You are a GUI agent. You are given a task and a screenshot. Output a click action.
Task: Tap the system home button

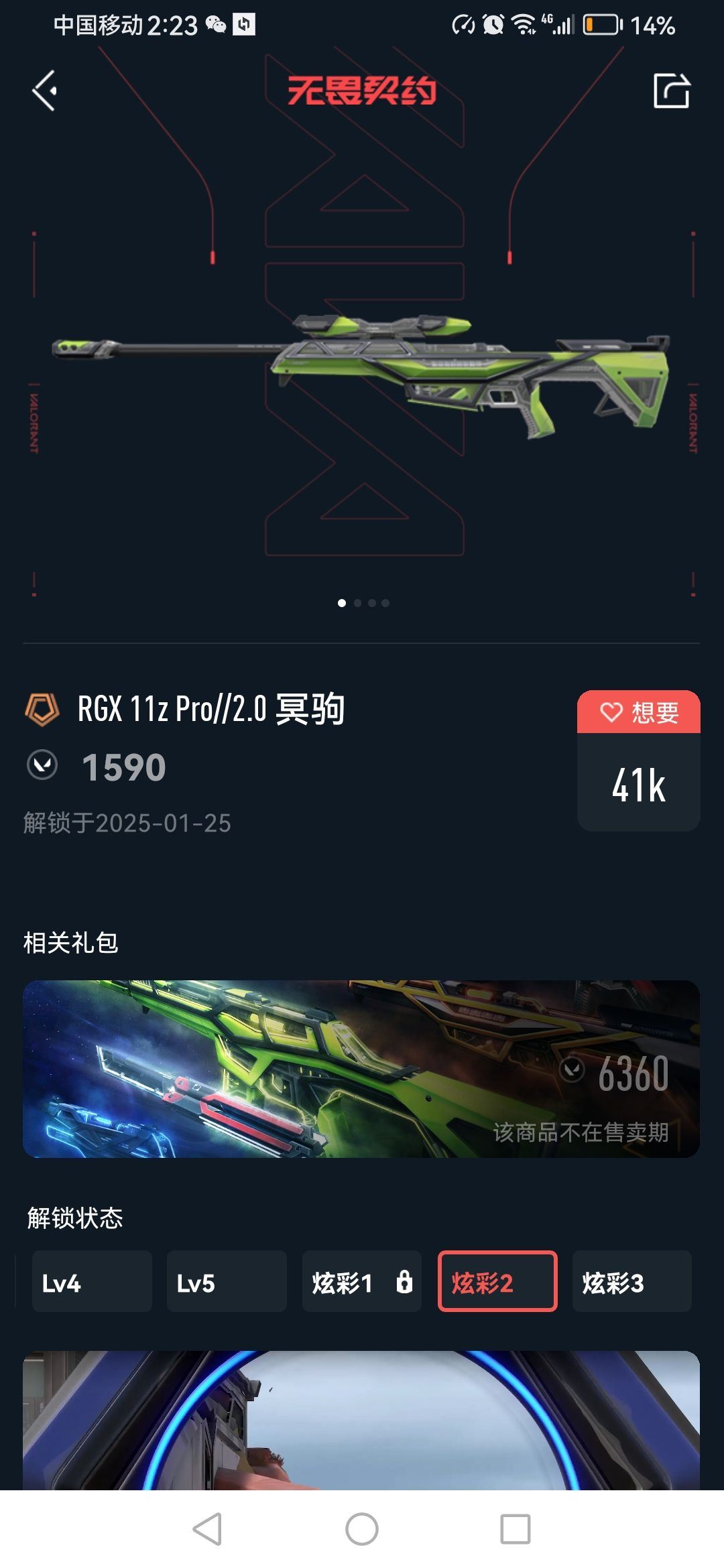click(362, 1529)
